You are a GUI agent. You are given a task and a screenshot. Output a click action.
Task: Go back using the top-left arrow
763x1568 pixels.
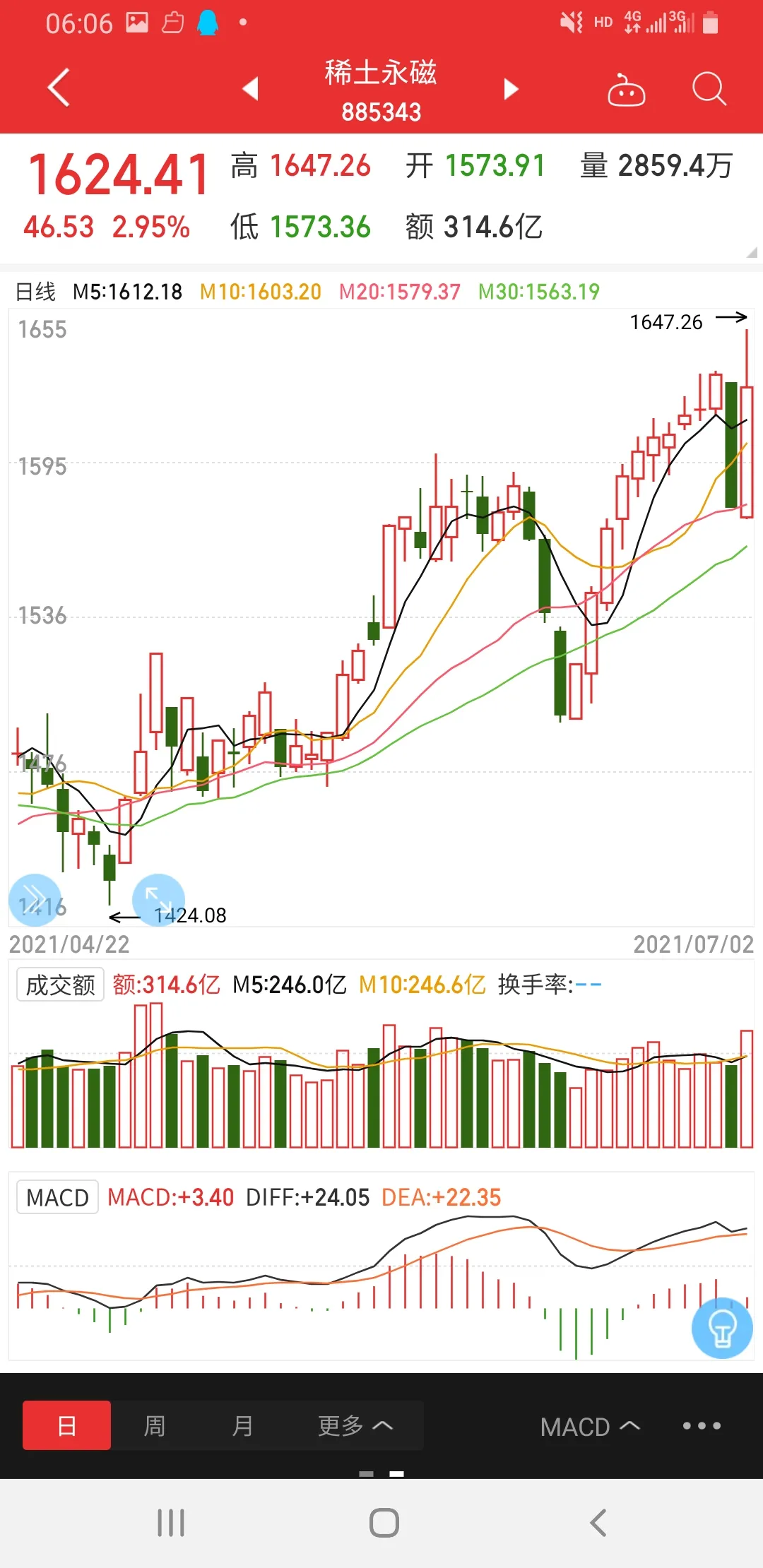pos(59,88)
